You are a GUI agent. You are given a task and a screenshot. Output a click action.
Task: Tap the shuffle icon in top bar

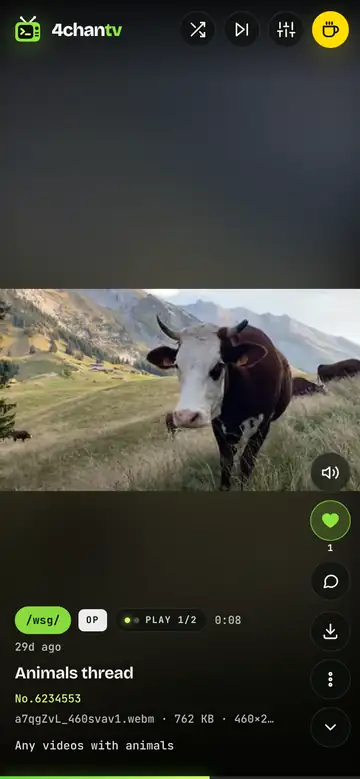pyautogui.click(x=198, y=30)
